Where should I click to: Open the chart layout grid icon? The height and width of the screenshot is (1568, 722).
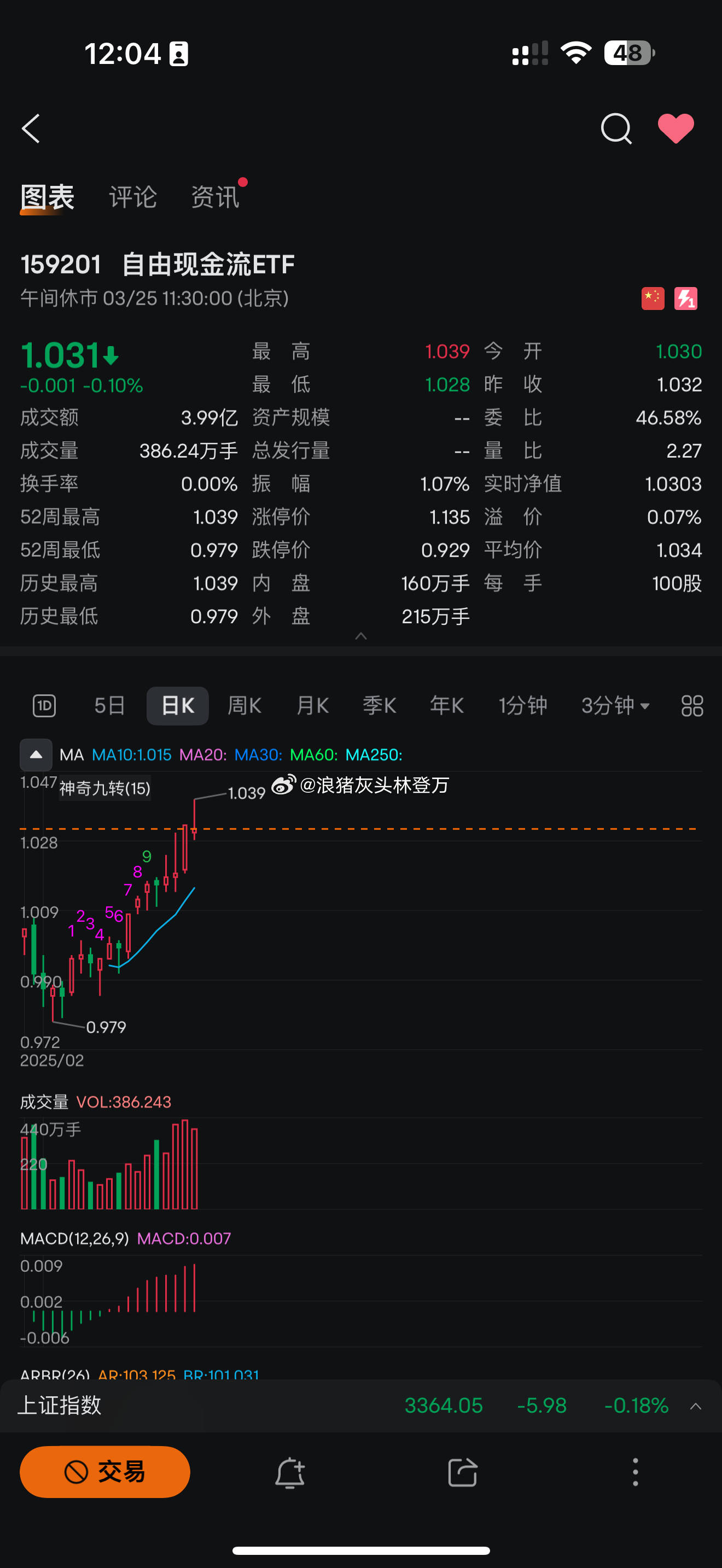(x=691, y=705)
